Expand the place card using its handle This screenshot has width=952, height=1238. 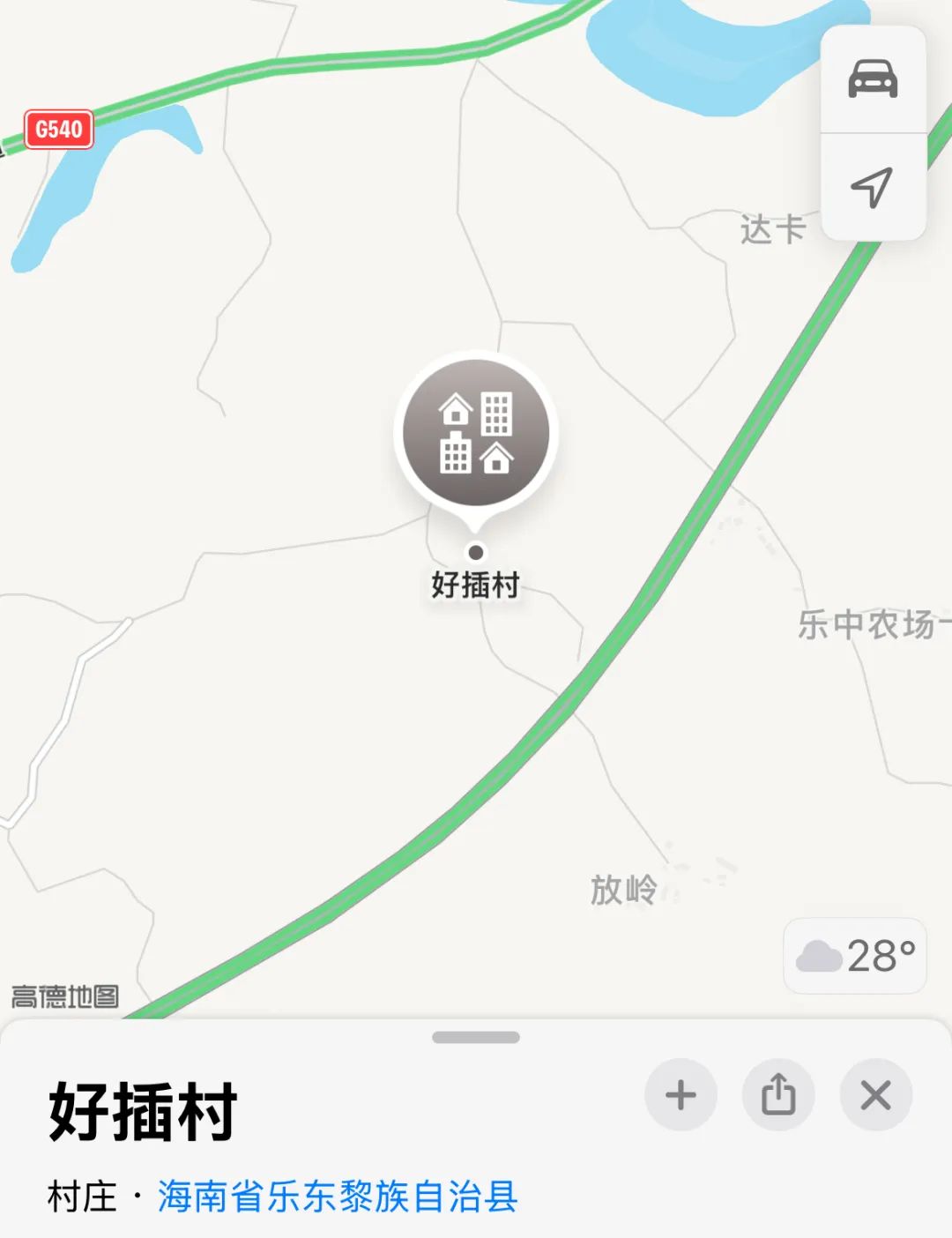tap(476, 1038)
